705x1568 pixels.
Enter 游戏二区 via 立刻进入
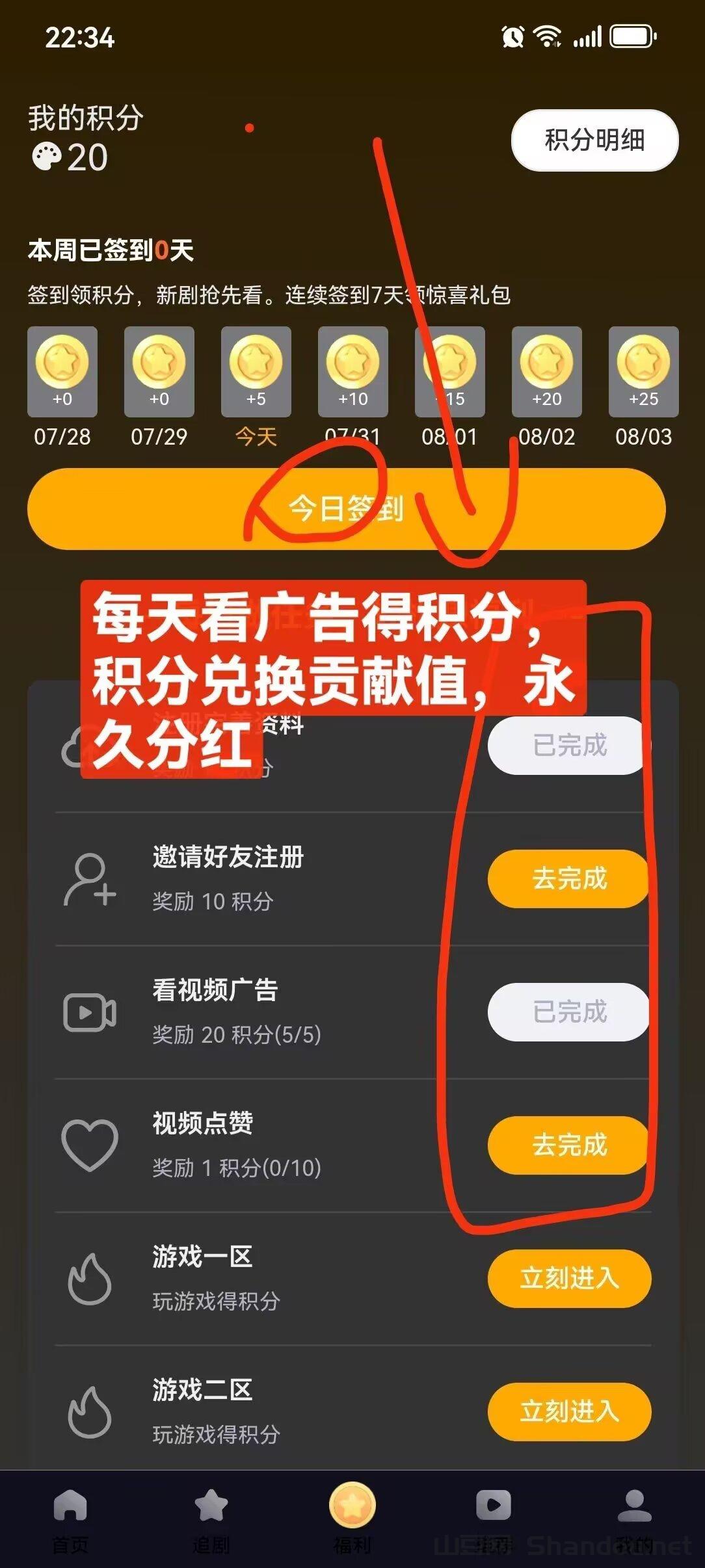pos(569,1411)
